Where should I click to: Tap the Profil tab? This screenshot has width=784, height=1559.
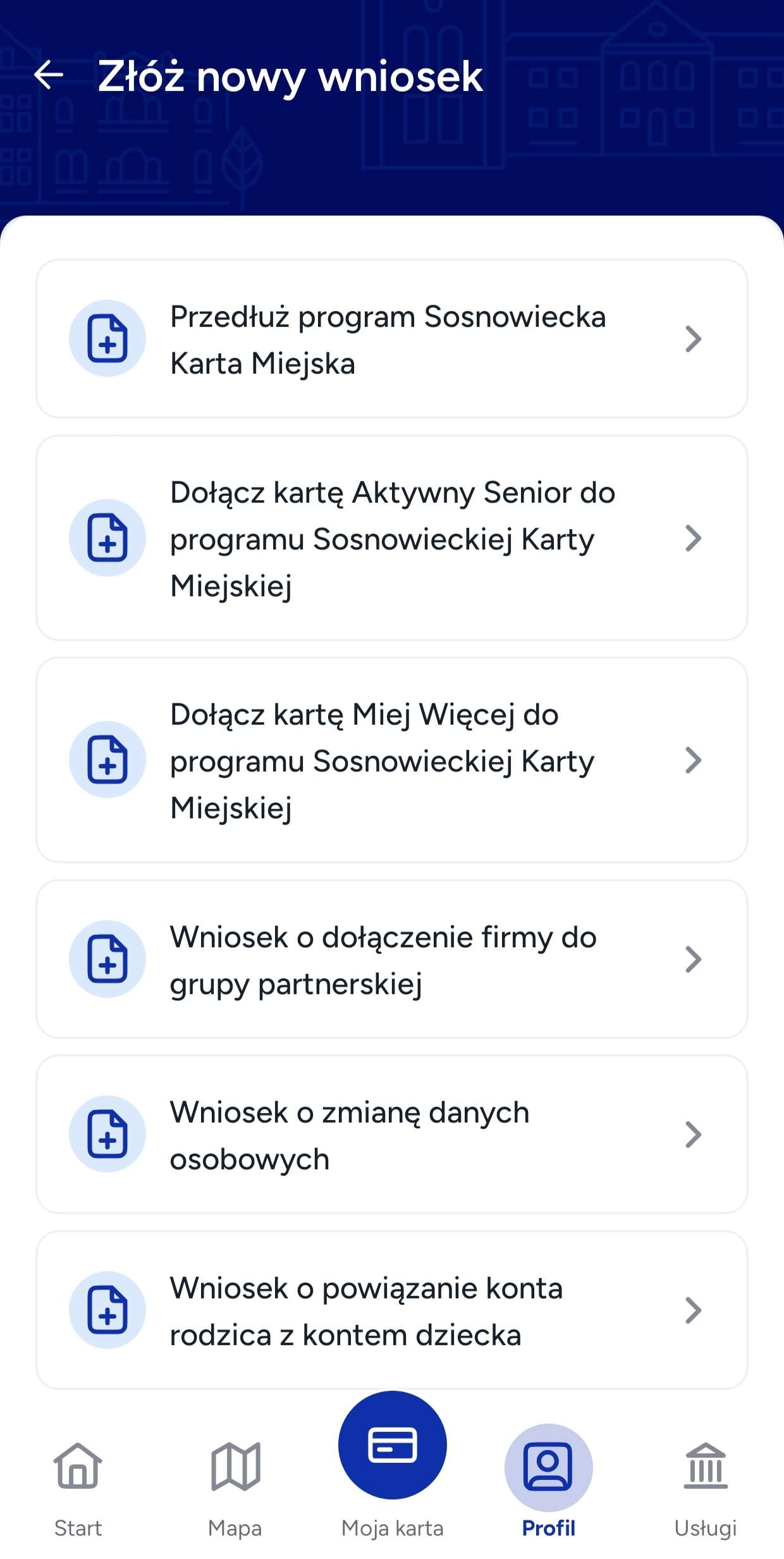[549, 1483]
